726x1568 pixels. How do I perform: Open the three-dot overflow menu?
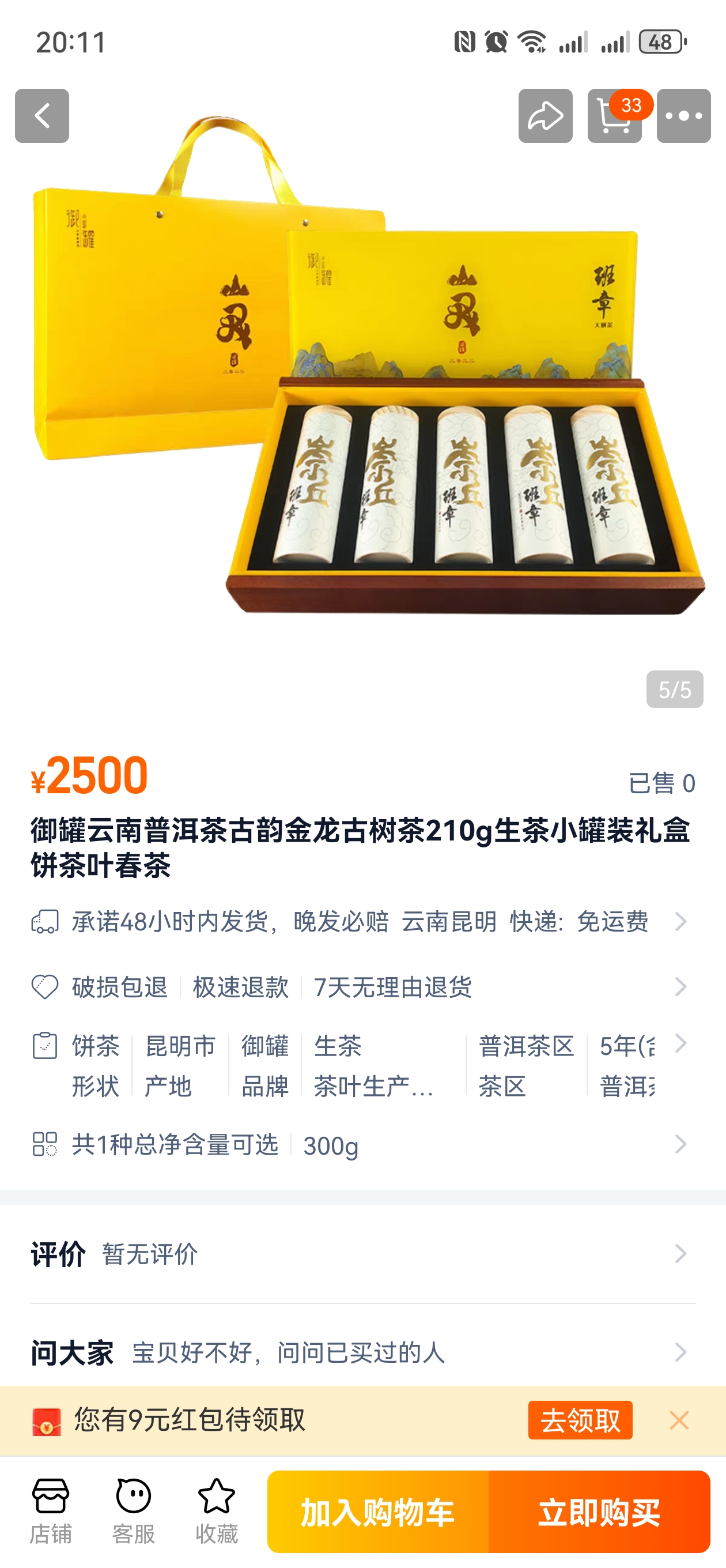683,116
